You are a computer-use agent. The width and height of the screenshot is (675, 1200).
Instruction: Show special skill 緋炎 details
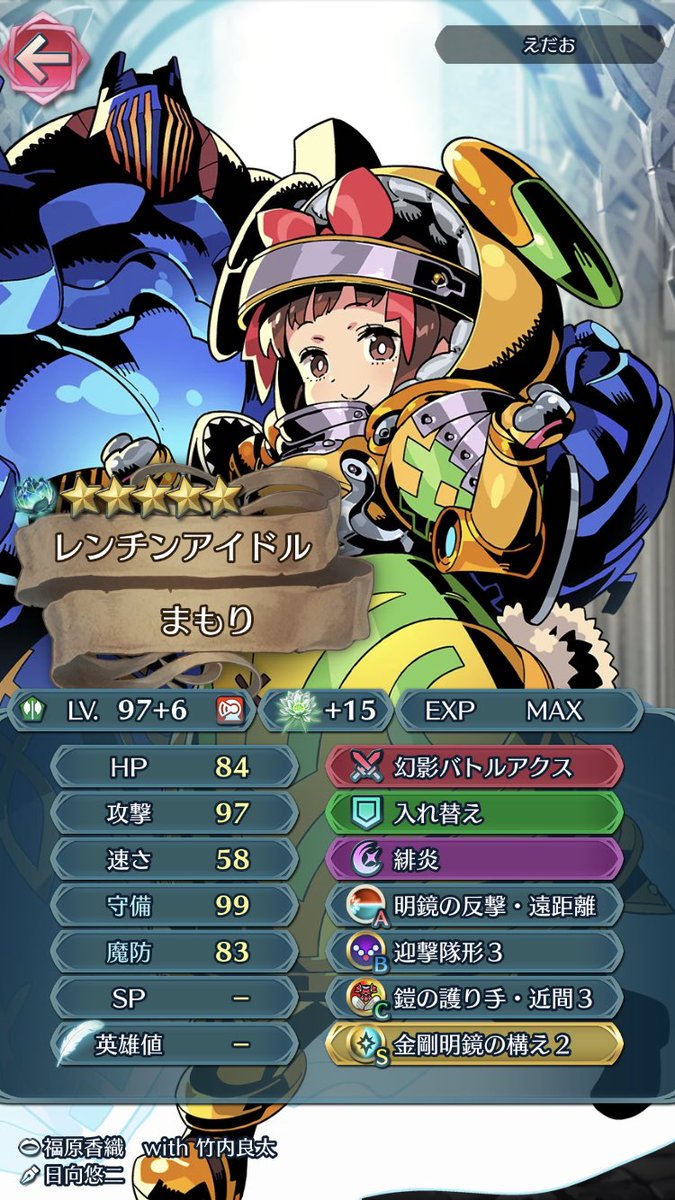474,859
